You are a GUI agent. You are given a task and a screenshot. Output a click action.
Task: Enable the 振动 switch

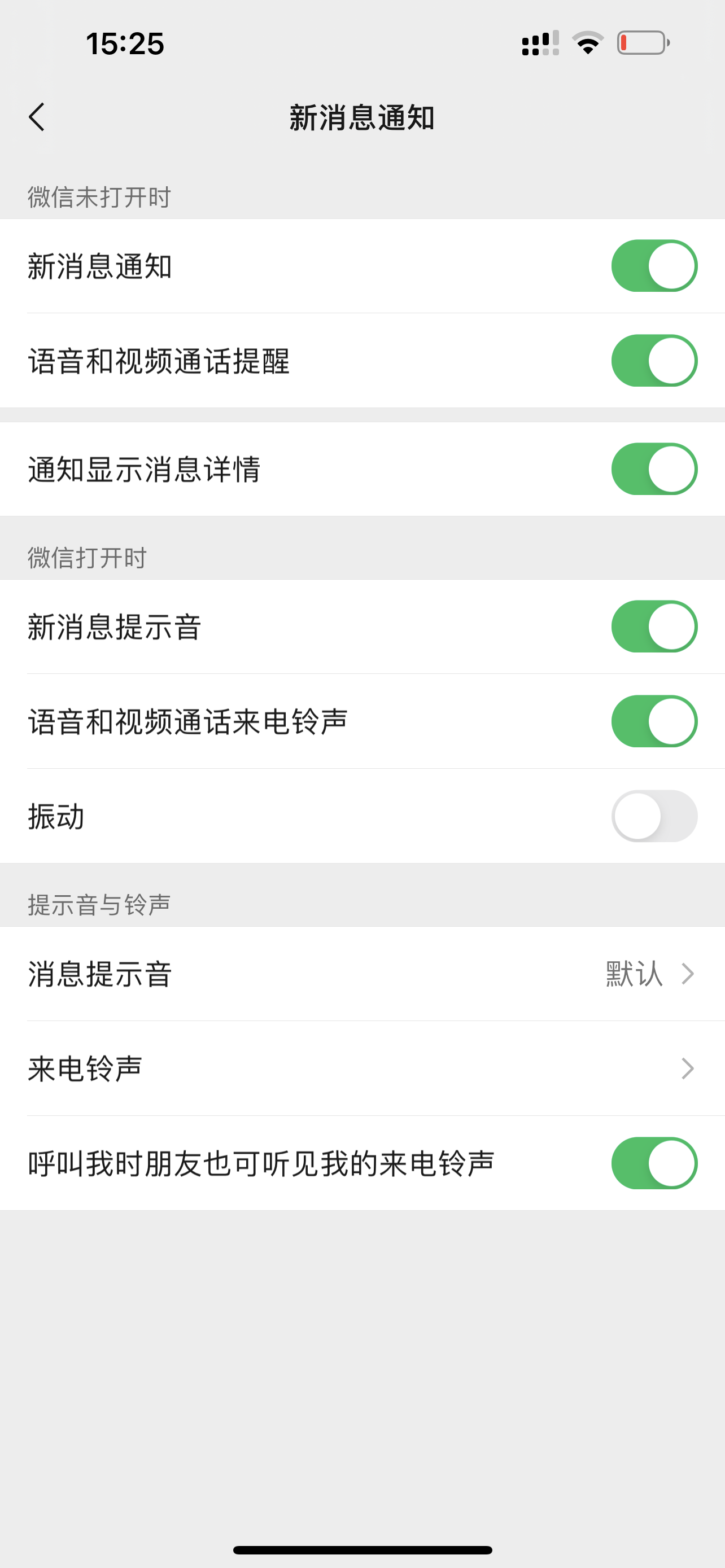pos(654,816)
